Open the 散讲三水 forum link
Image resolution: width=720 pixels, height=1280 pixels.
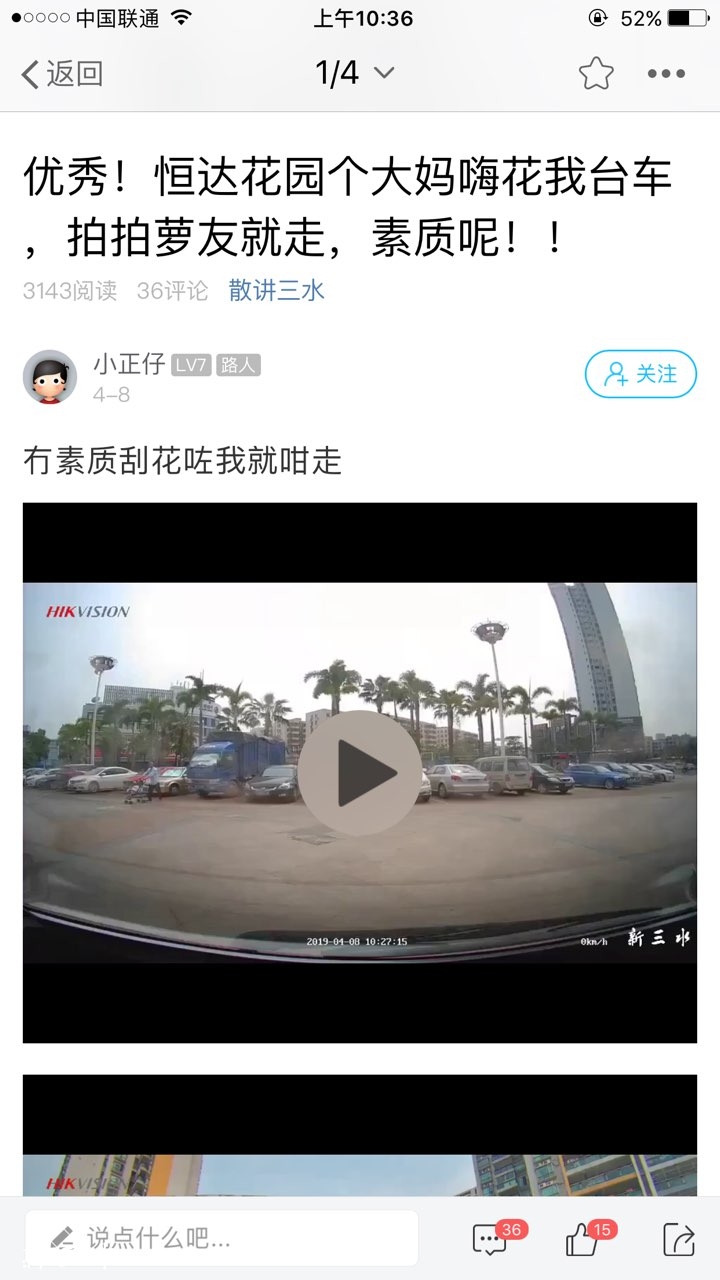click(277, 291)
